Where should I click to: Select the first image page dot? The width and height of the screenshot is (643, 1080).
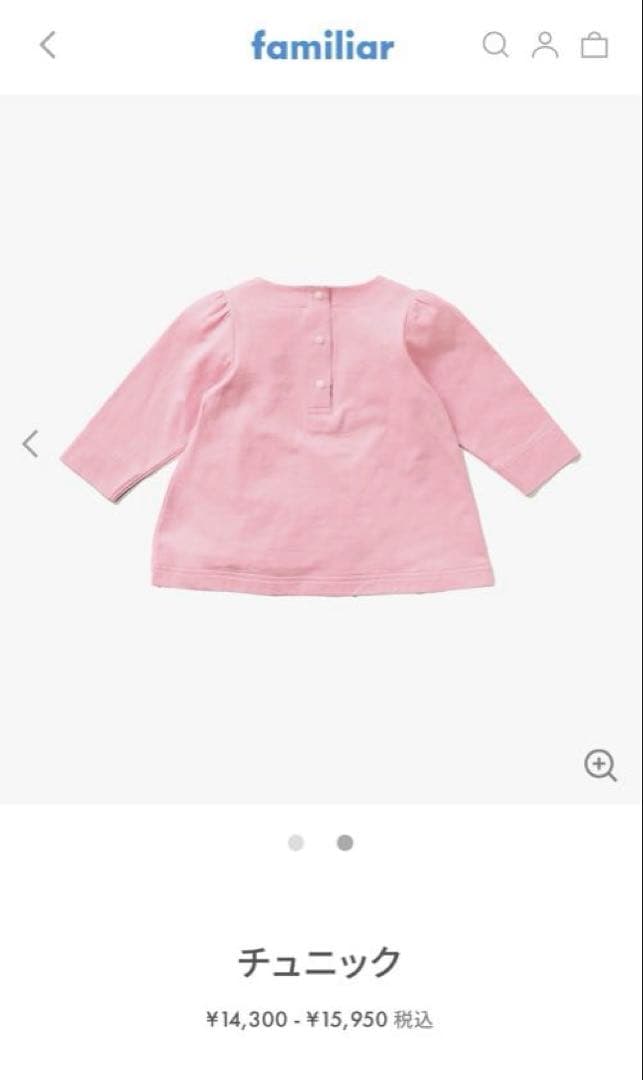pyautogui.click(x=296, y=843)
